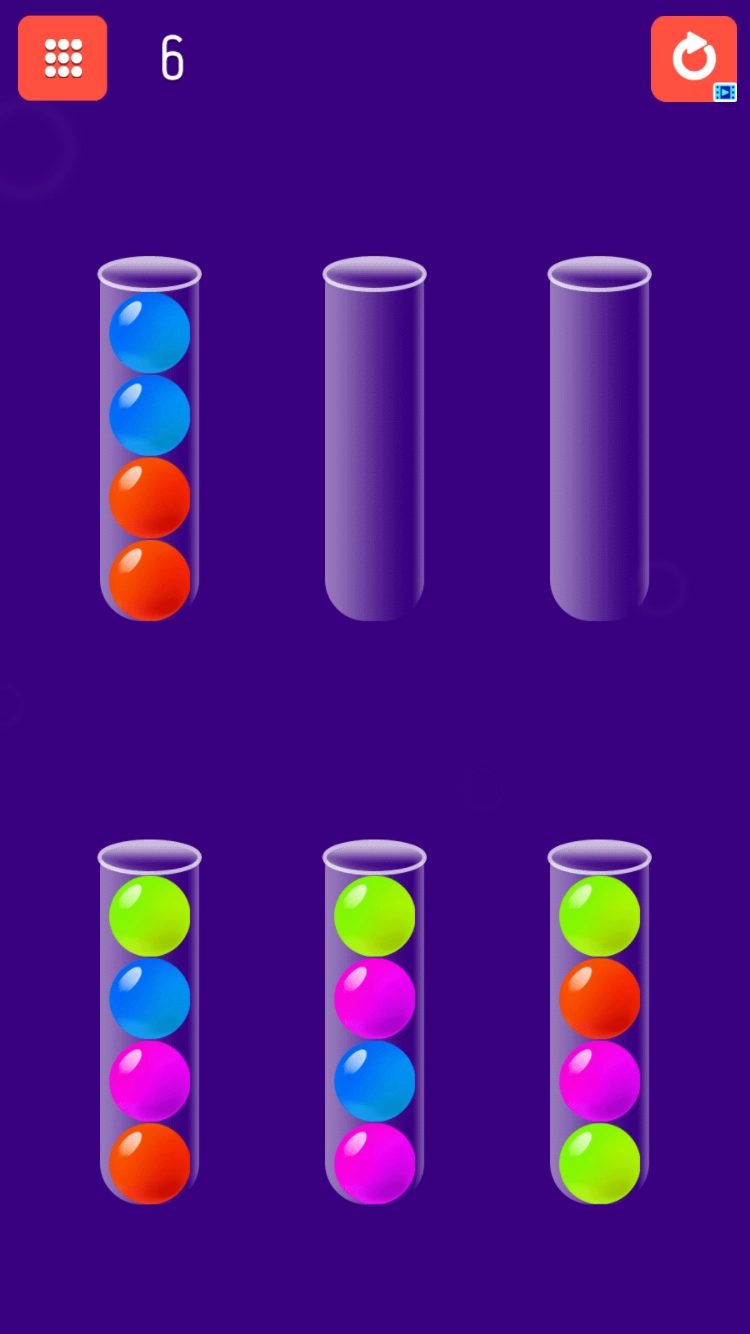The height and width of the screenshot is (1334, 750).
Task: Restart the level with the reload button
Action: click(693, 58)
